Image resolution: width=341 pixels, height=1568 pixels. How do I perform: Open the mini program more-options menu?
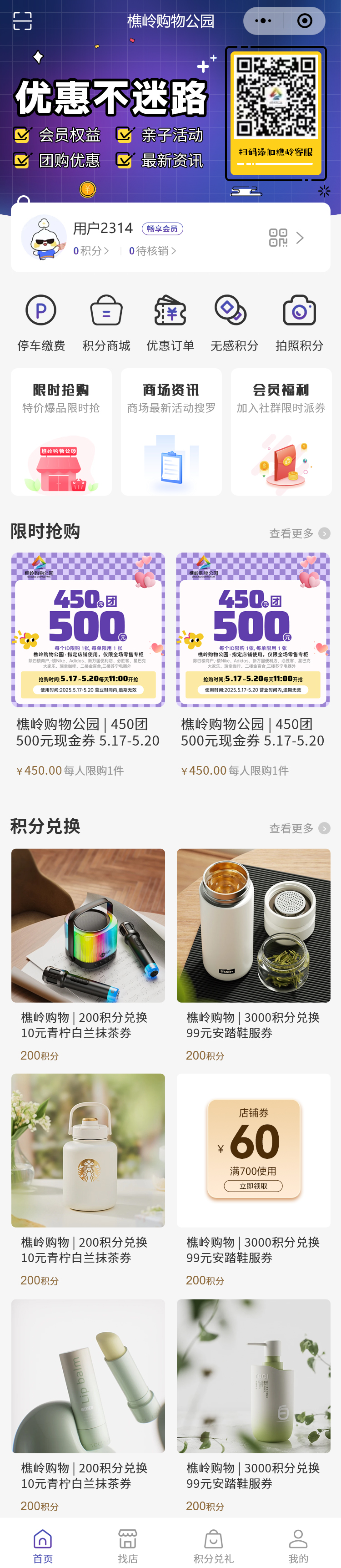coord(263,20)
